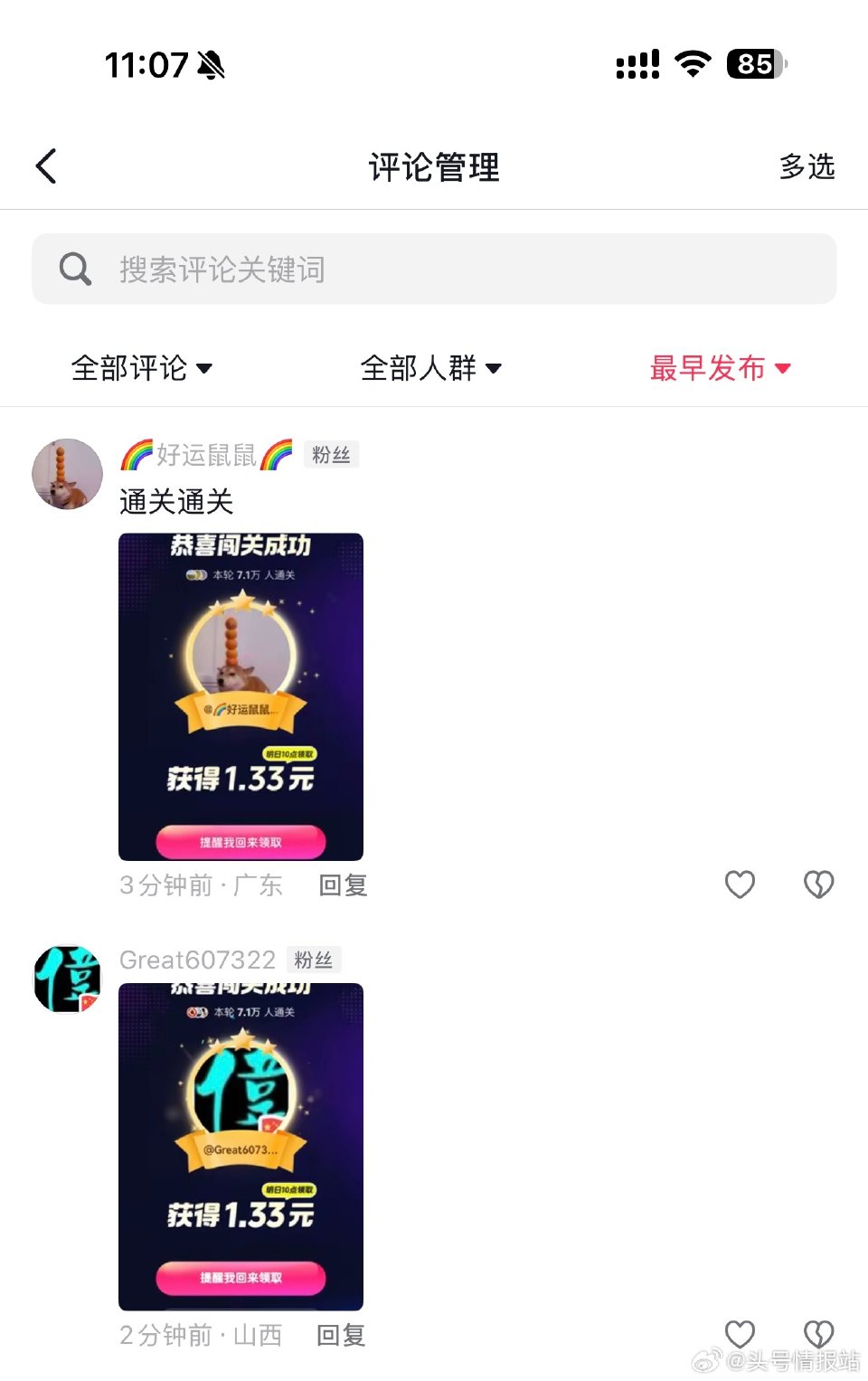Select the 多选 multi-select option
The width and height of the screenshot is (868, 1381).
807,166
